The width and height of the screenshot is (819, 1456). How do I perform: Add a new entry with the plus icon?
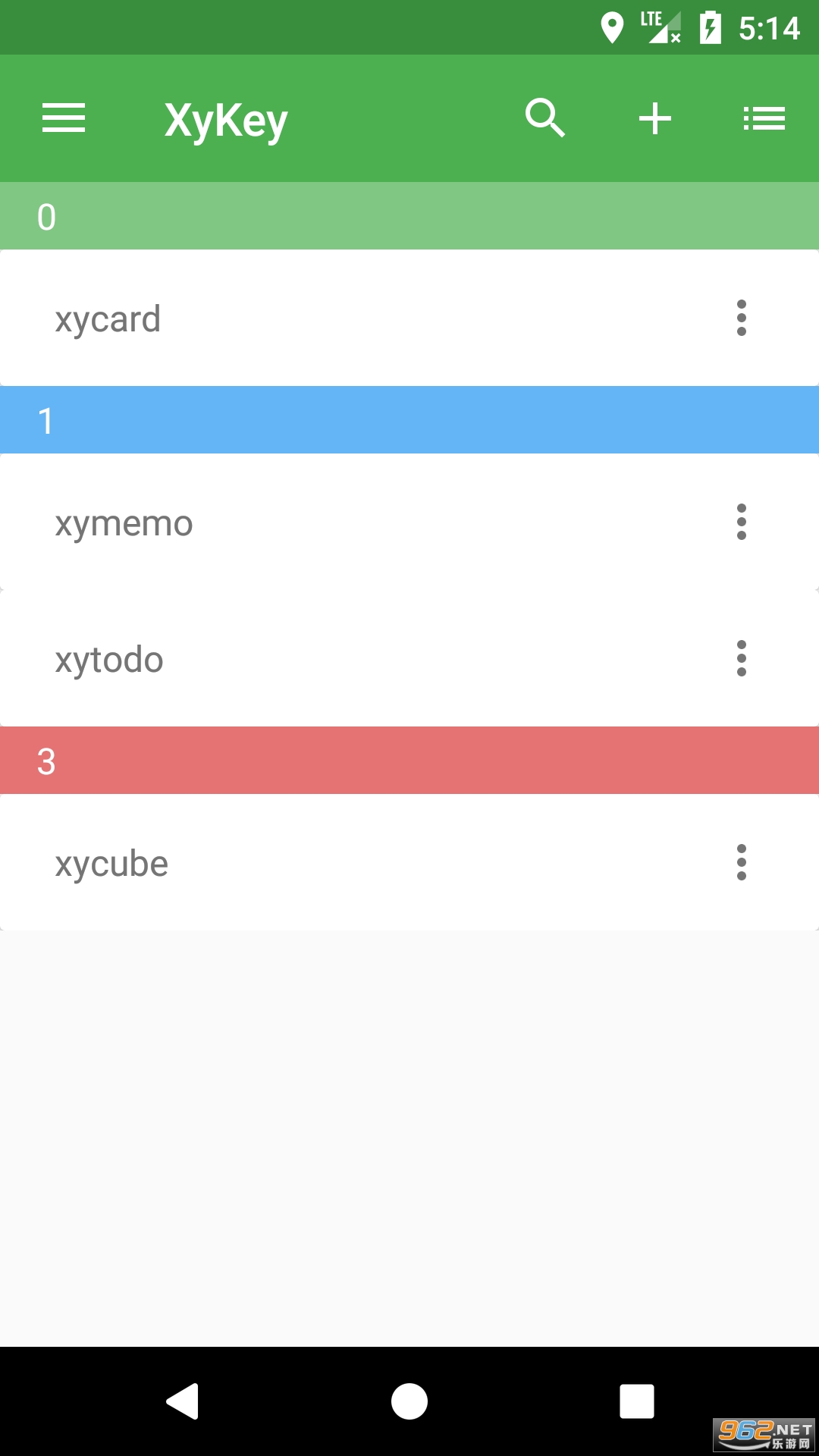[x=655, y=118]
